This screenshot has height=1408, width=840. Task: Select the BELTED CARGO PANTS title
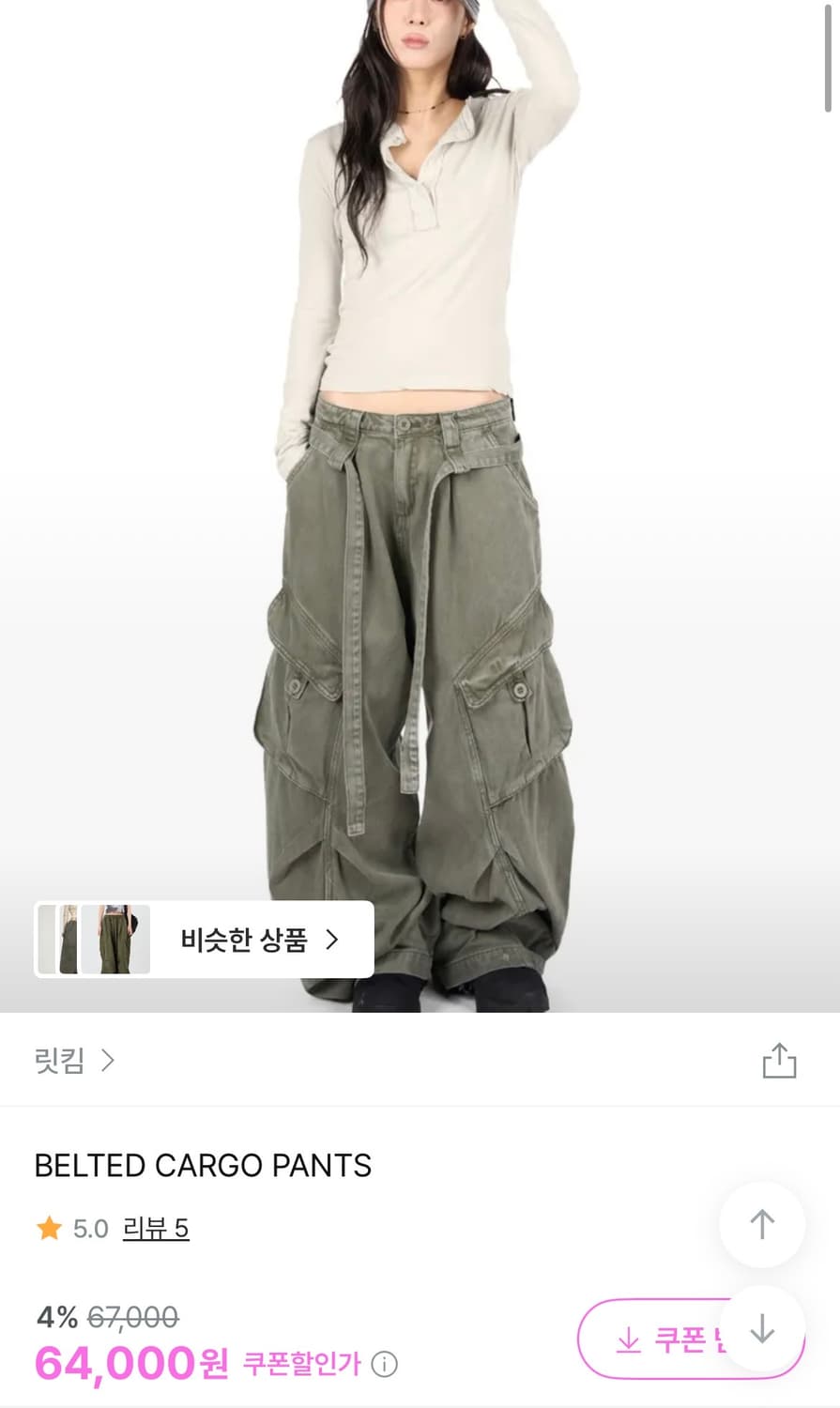203,1165
